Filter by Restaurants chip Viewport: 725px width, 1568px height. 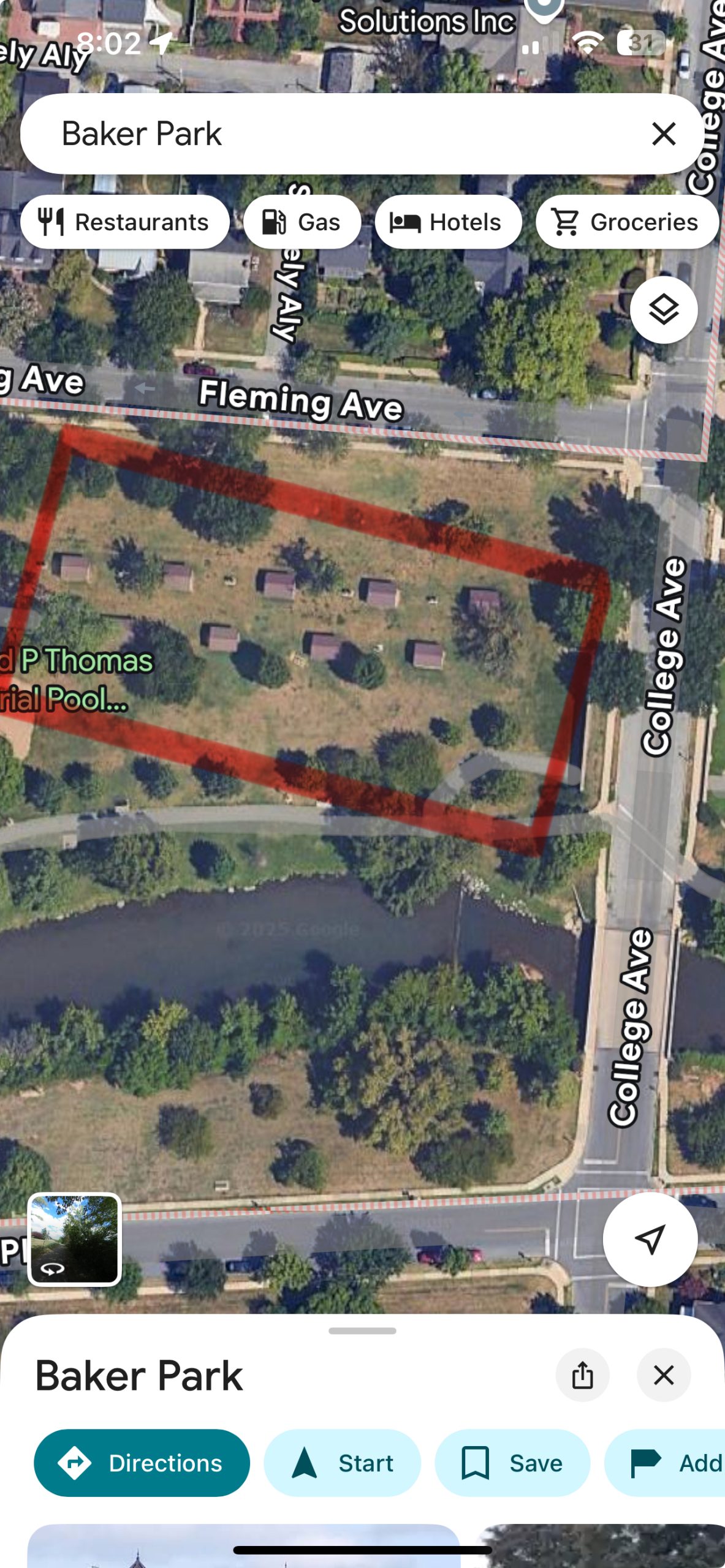125,222
